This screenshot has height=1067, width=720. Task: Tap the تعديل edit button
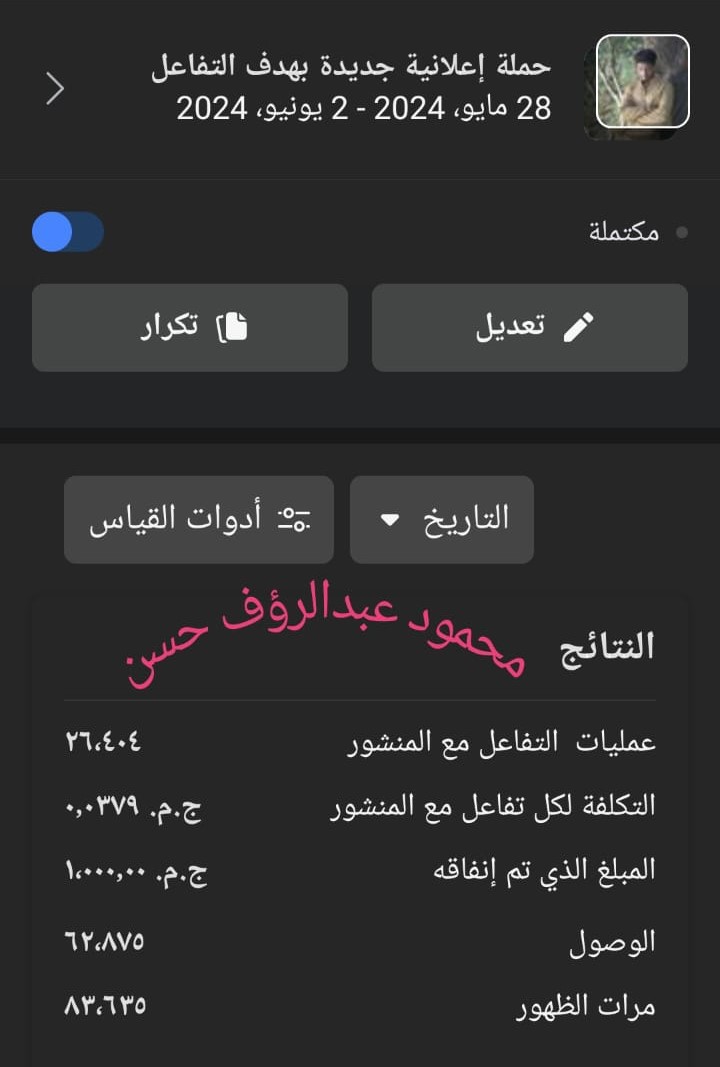coord(530,328)
